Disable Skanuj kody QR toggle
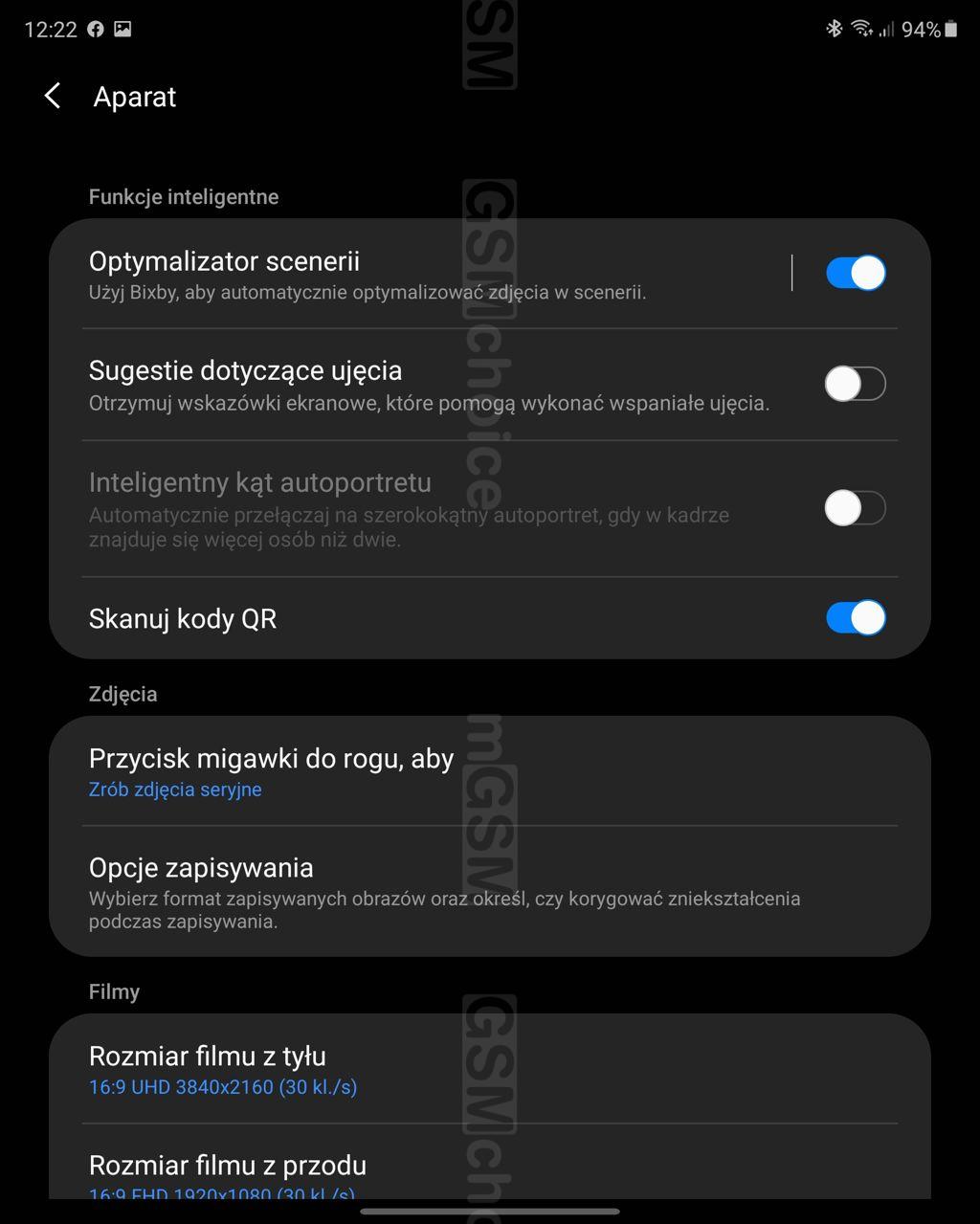Viewport: 980px width, 1224px height. 855,618
